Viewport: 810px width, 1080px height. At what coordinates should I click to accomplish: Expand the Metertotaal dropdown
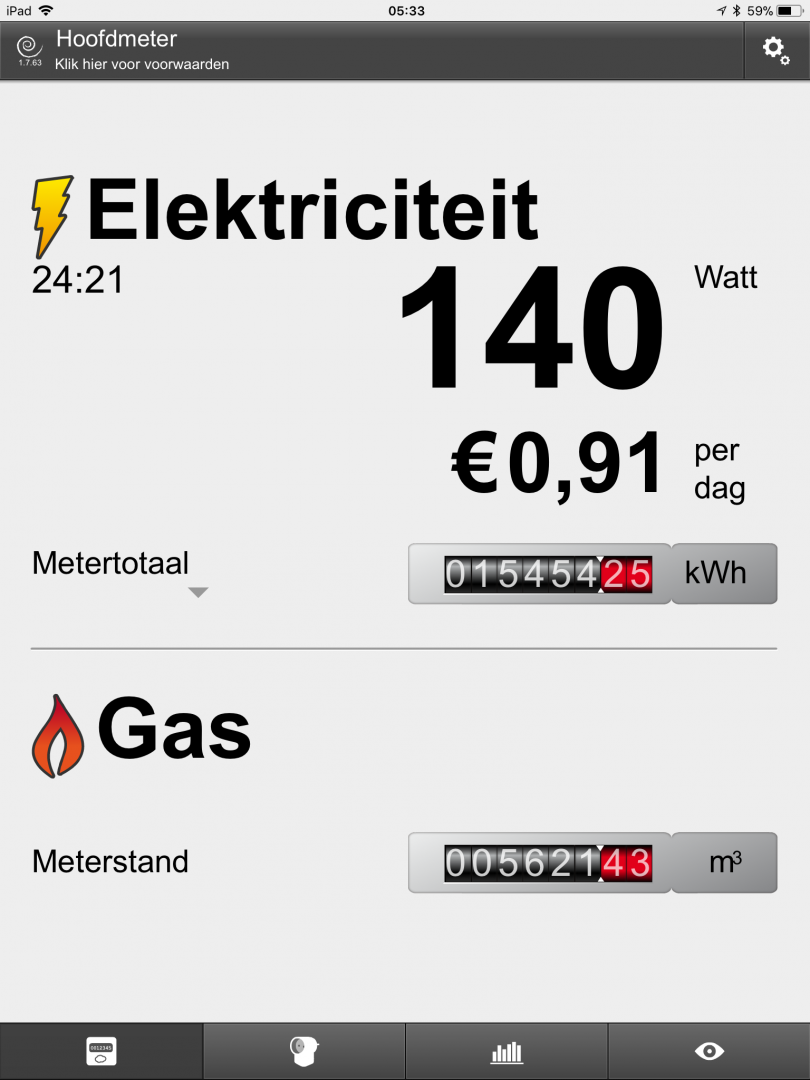pyautogui.click(x=198, y=592)
